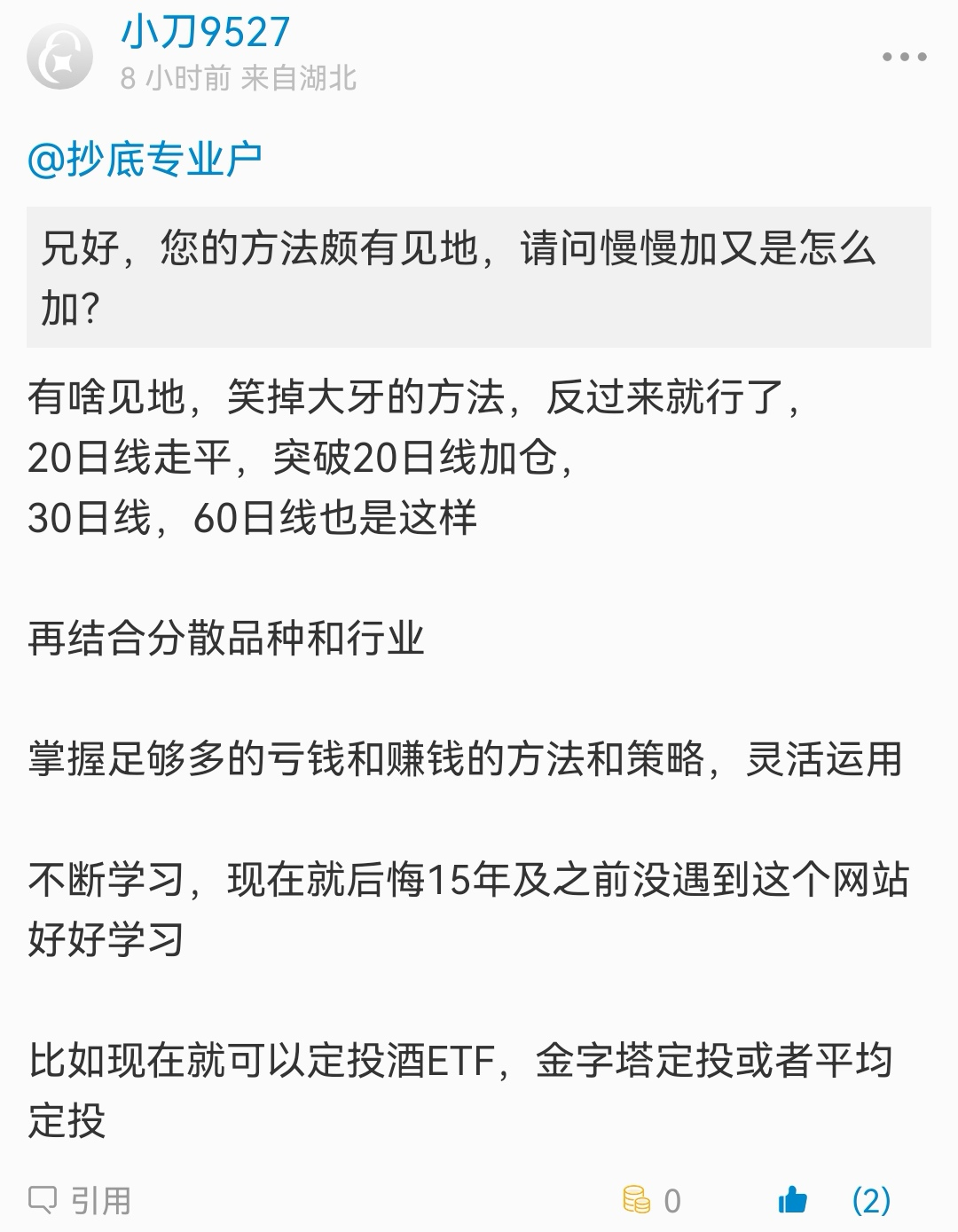Open the @抄底专业户 mention link
This screenshot has width=958, height=1232.
[x=145, y=160]
